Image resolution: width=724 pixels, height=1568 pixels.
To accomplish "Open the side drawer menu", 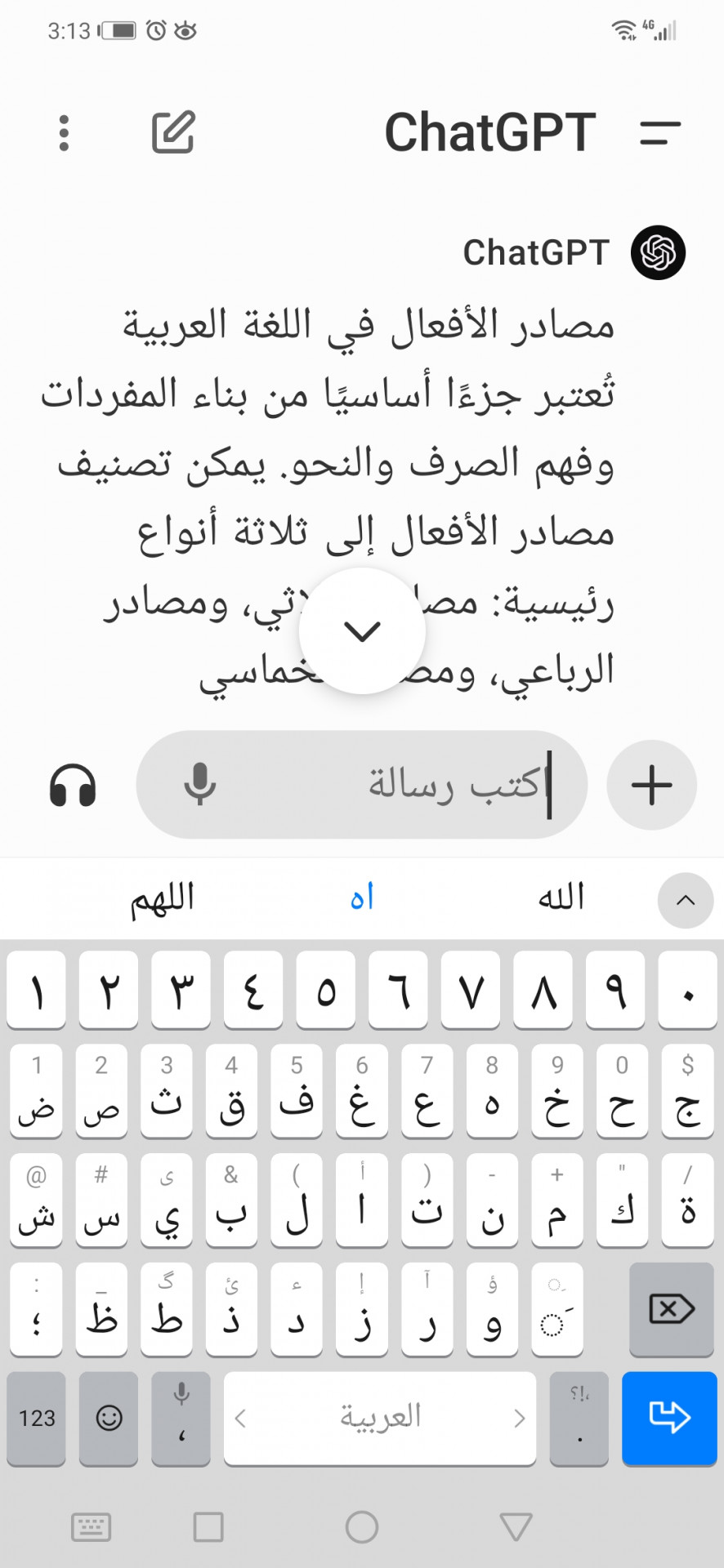I will [660, 132].
